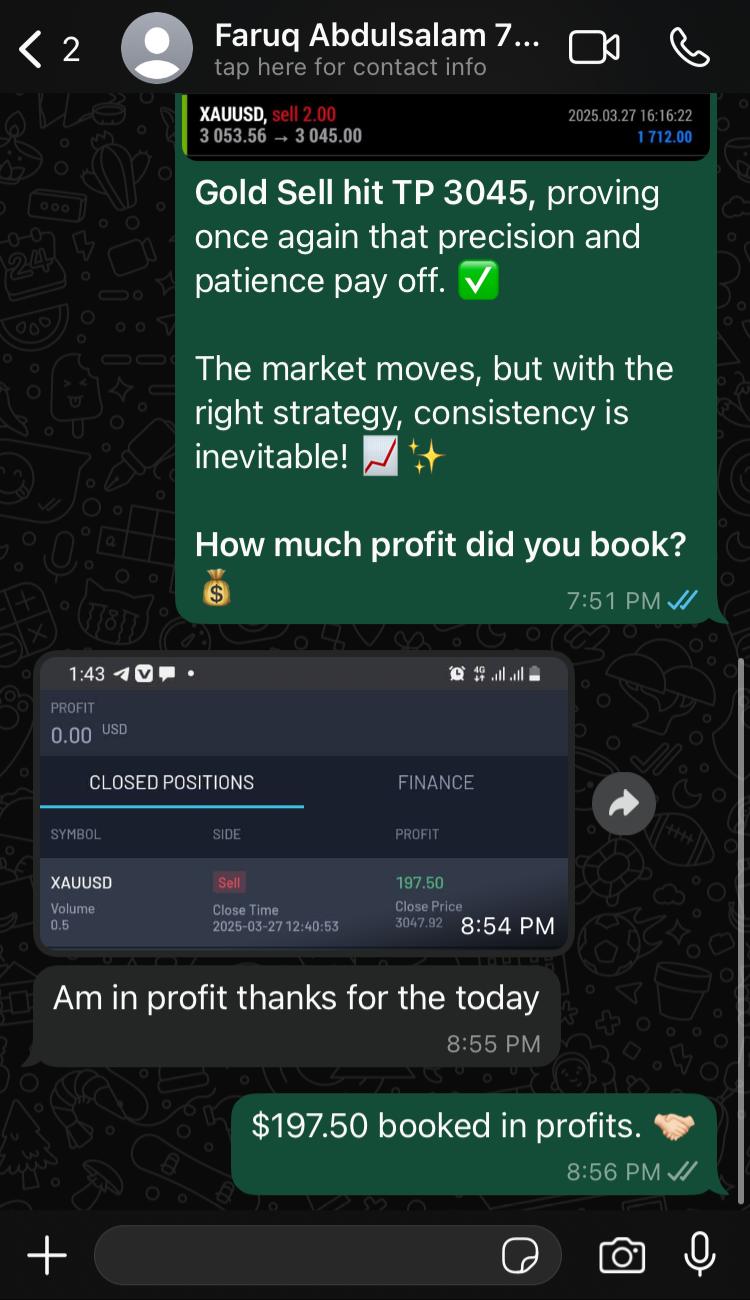
Task: Open the sticker picker
Action: (520, 1255)
